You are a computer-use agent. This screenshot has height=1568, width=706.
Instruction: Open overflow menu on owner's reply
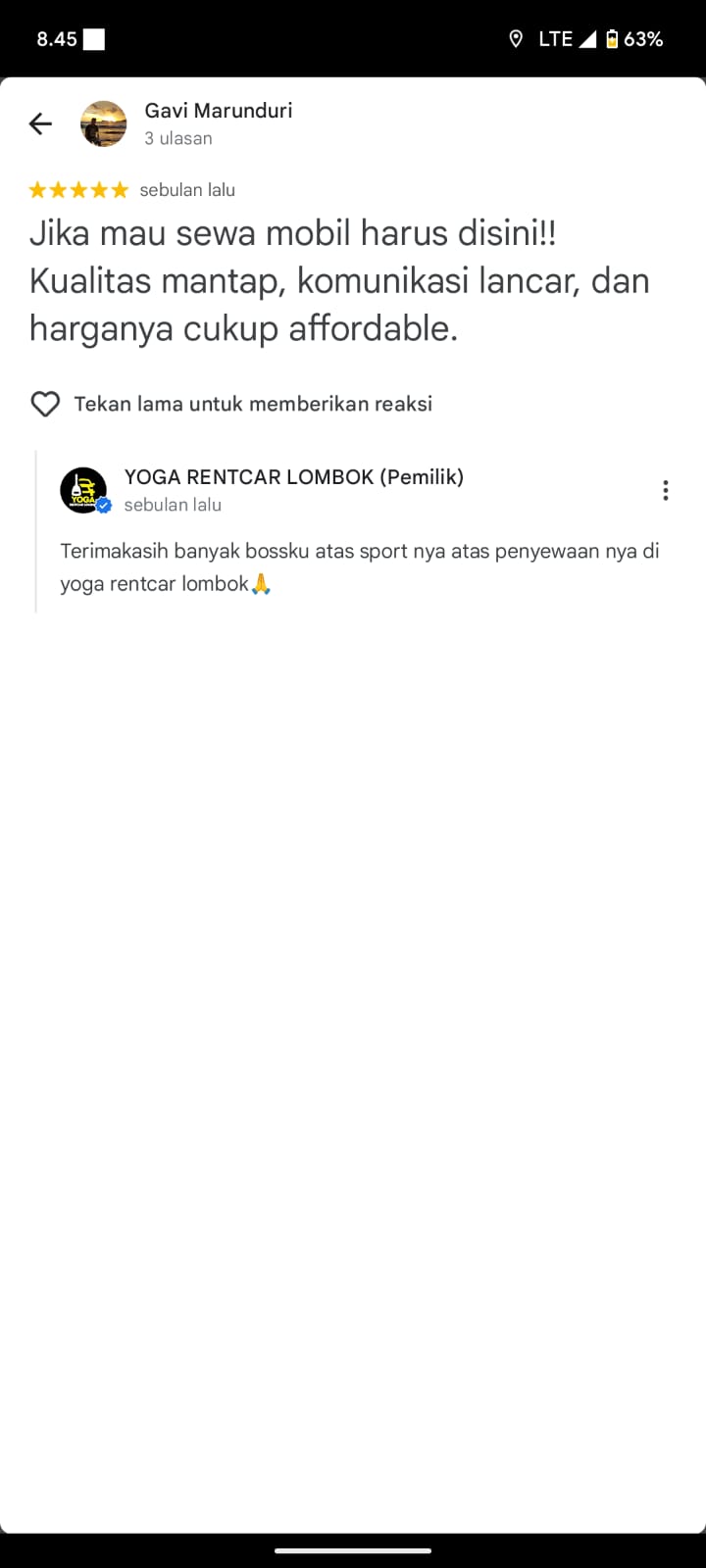[665, 490]
